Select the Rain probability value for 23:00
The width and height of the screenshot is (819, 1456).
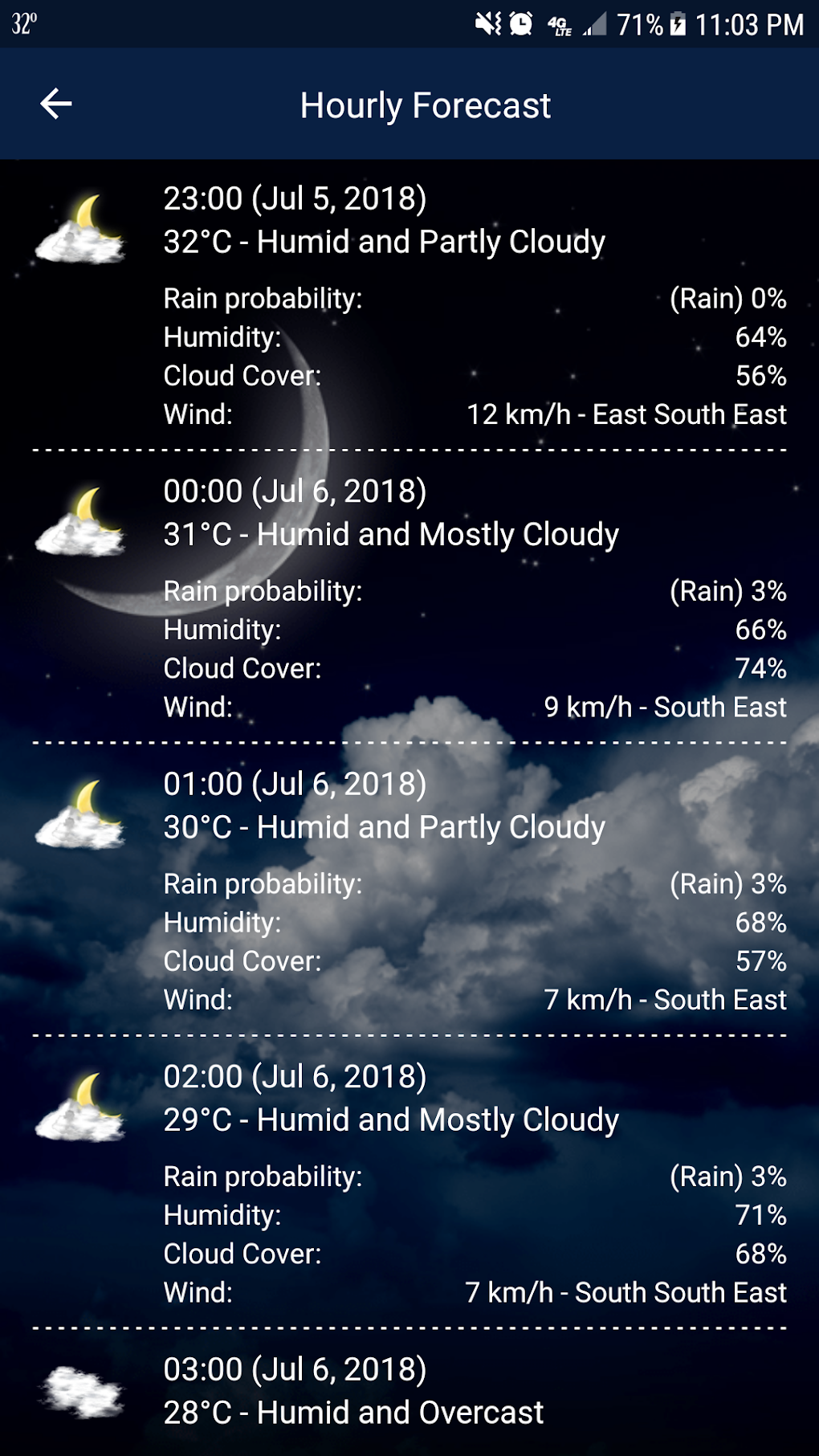(x=727, y=298)
